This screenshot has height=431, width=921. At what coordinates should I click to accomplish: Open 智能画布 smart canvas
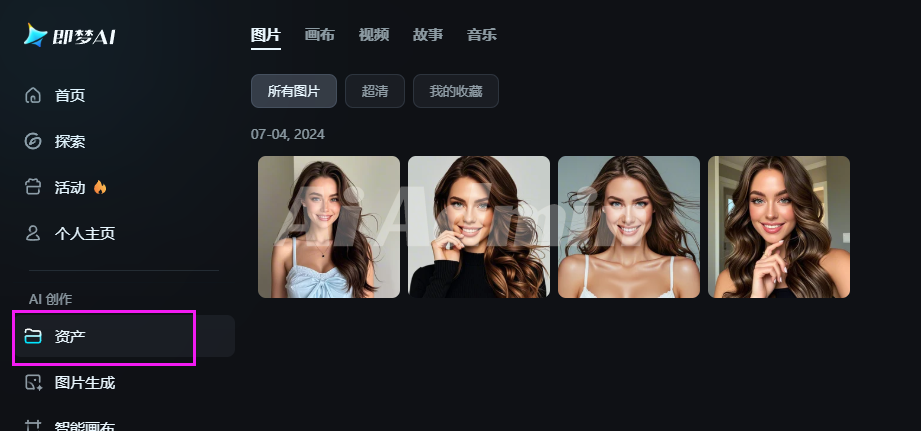[x=84, y=425]
